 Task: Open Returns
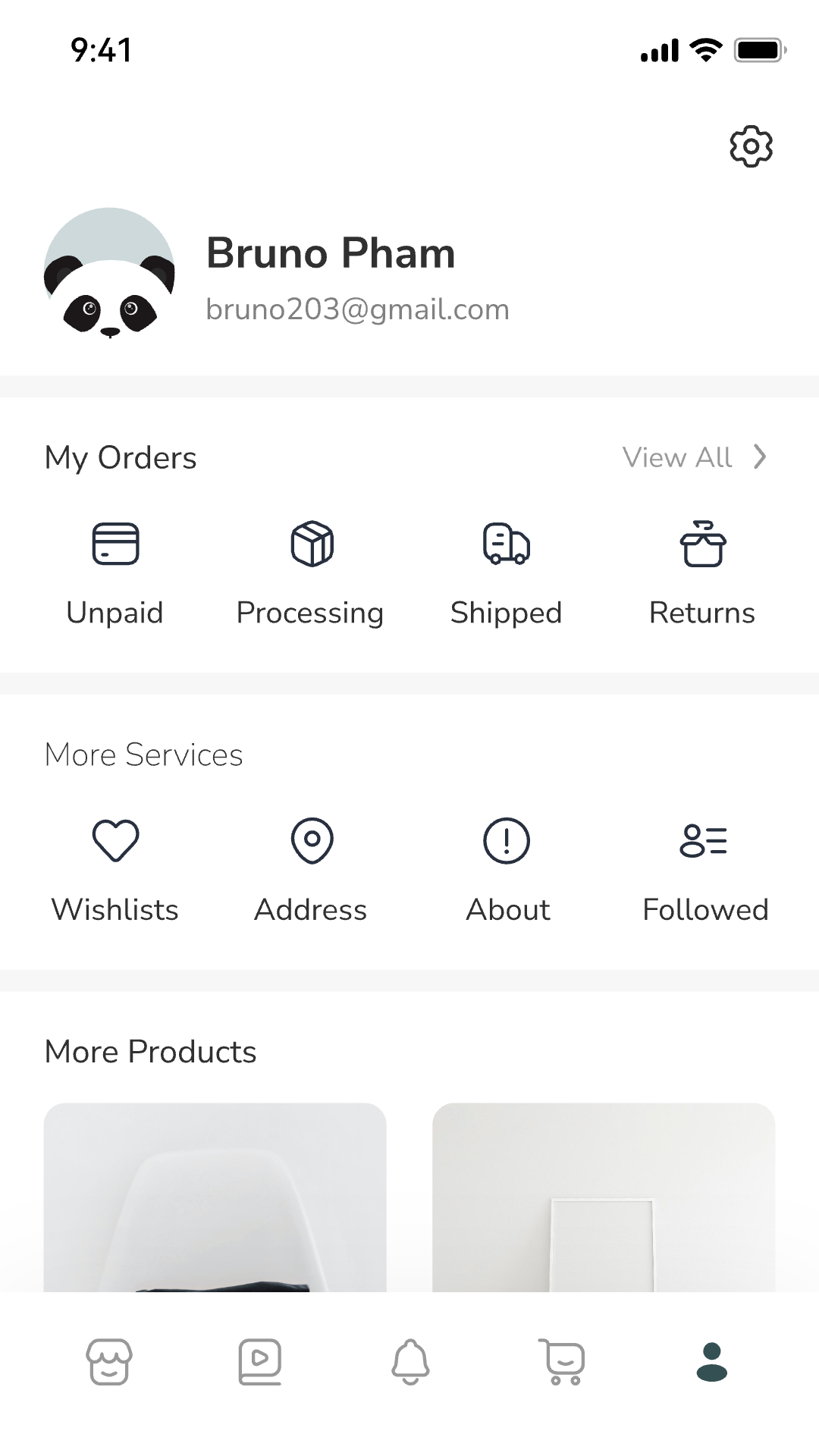(702, 573)
